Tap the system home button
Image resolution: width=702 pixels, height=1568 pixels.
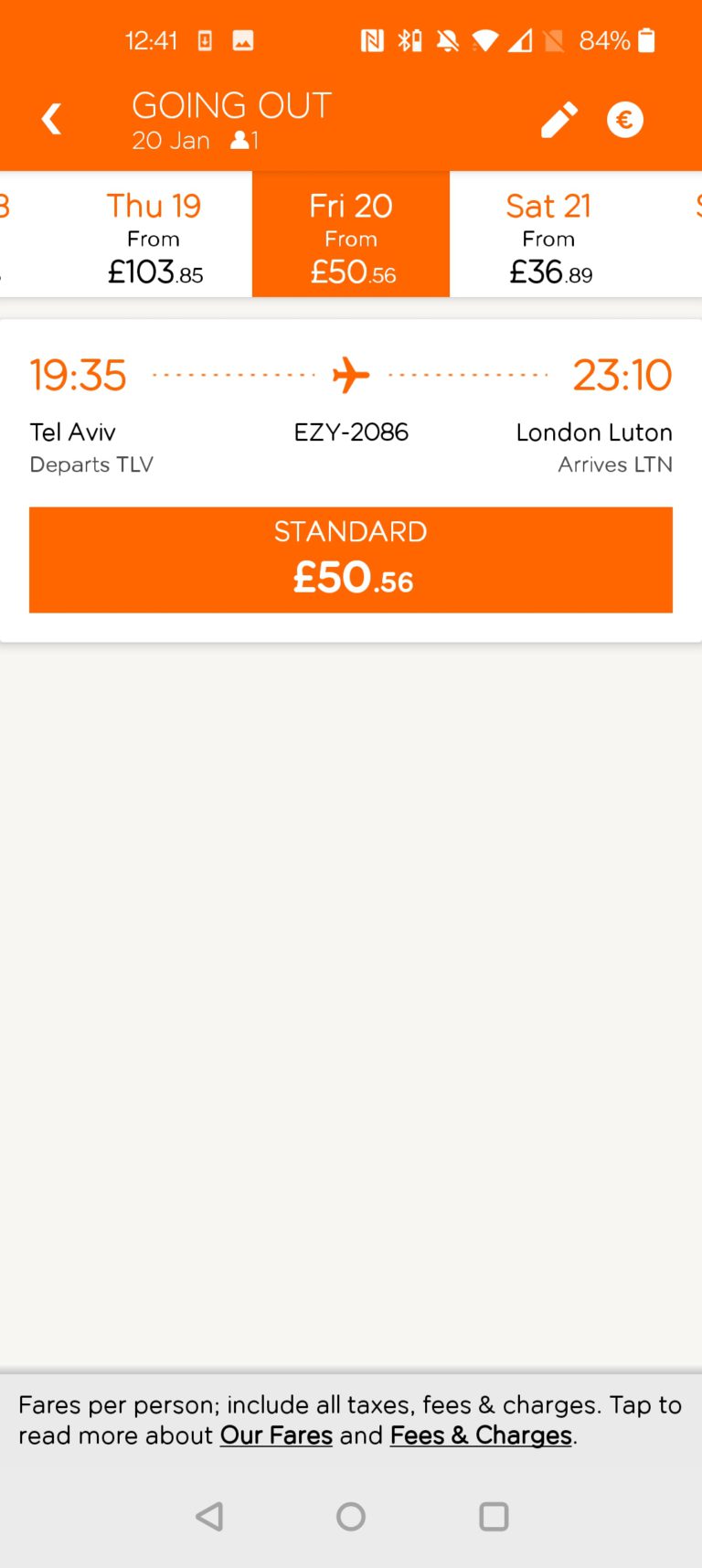(351, 1517)
